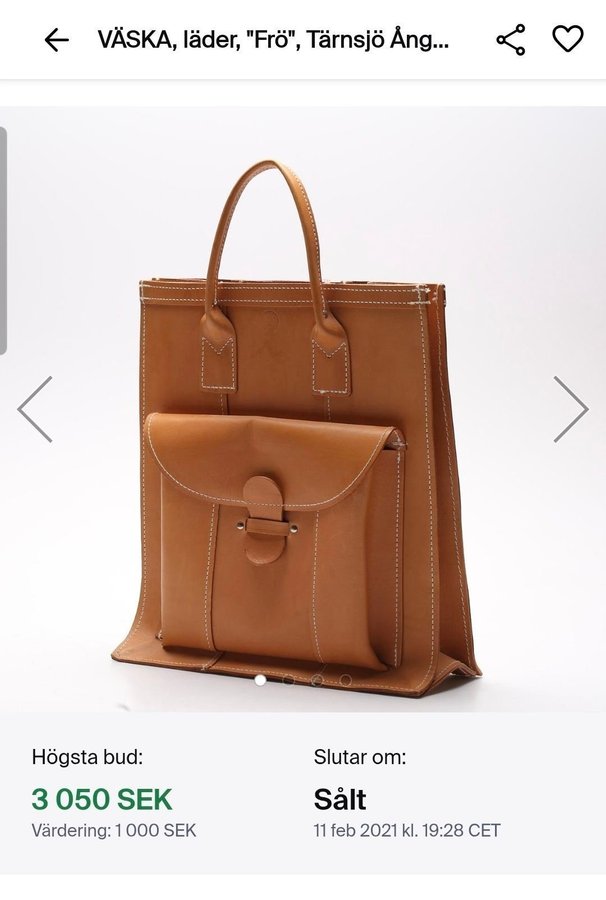606x900 pixels.
Task: Jump to the second image dot
Action: point(289,680)
